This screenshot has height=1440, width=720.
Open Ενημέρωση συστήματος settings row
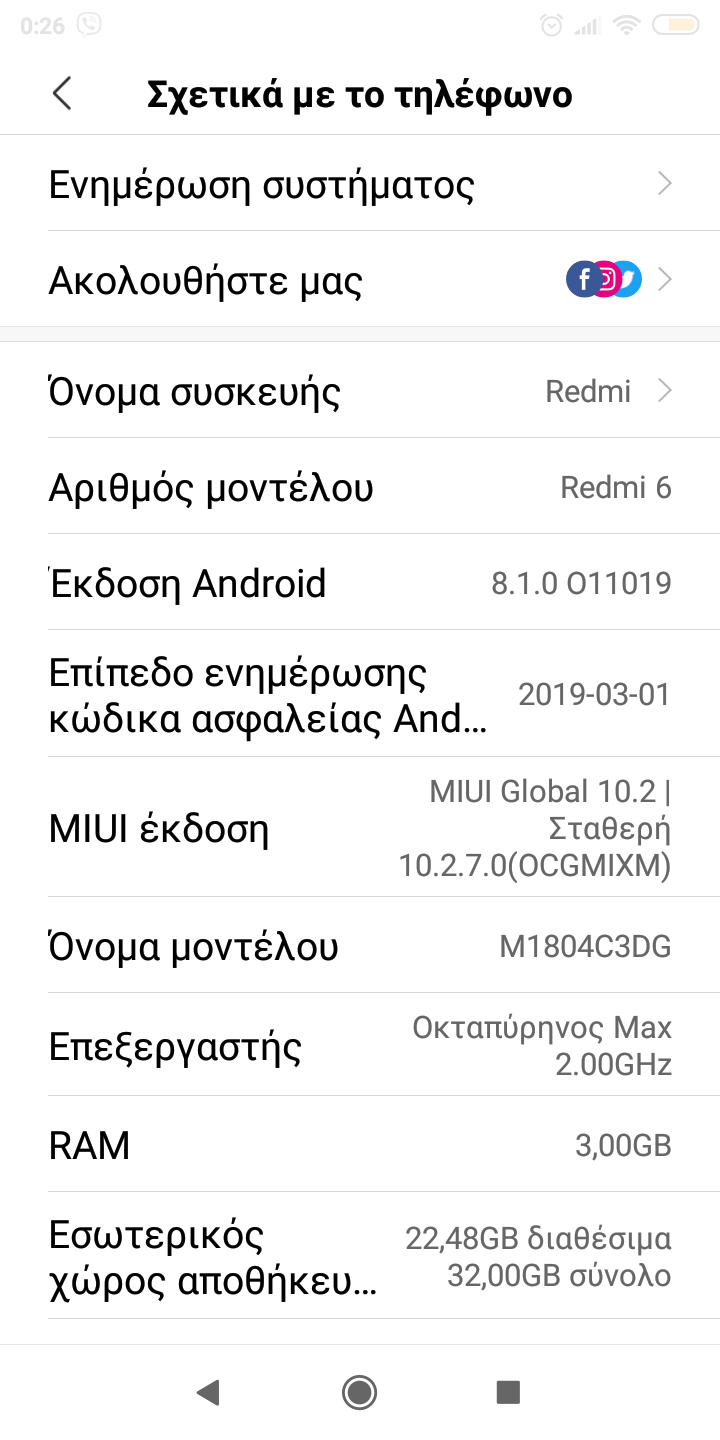360,185
